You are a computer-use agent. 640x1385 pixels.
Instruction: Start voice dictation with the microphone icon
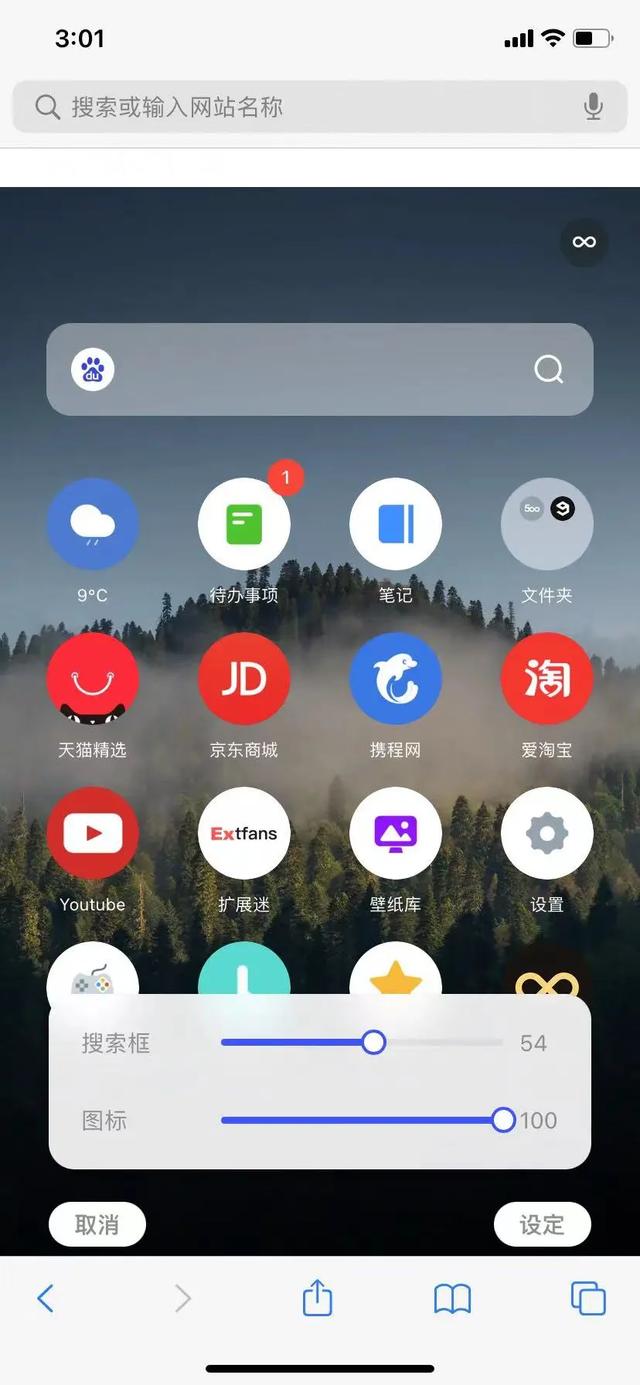click(593, 107)
